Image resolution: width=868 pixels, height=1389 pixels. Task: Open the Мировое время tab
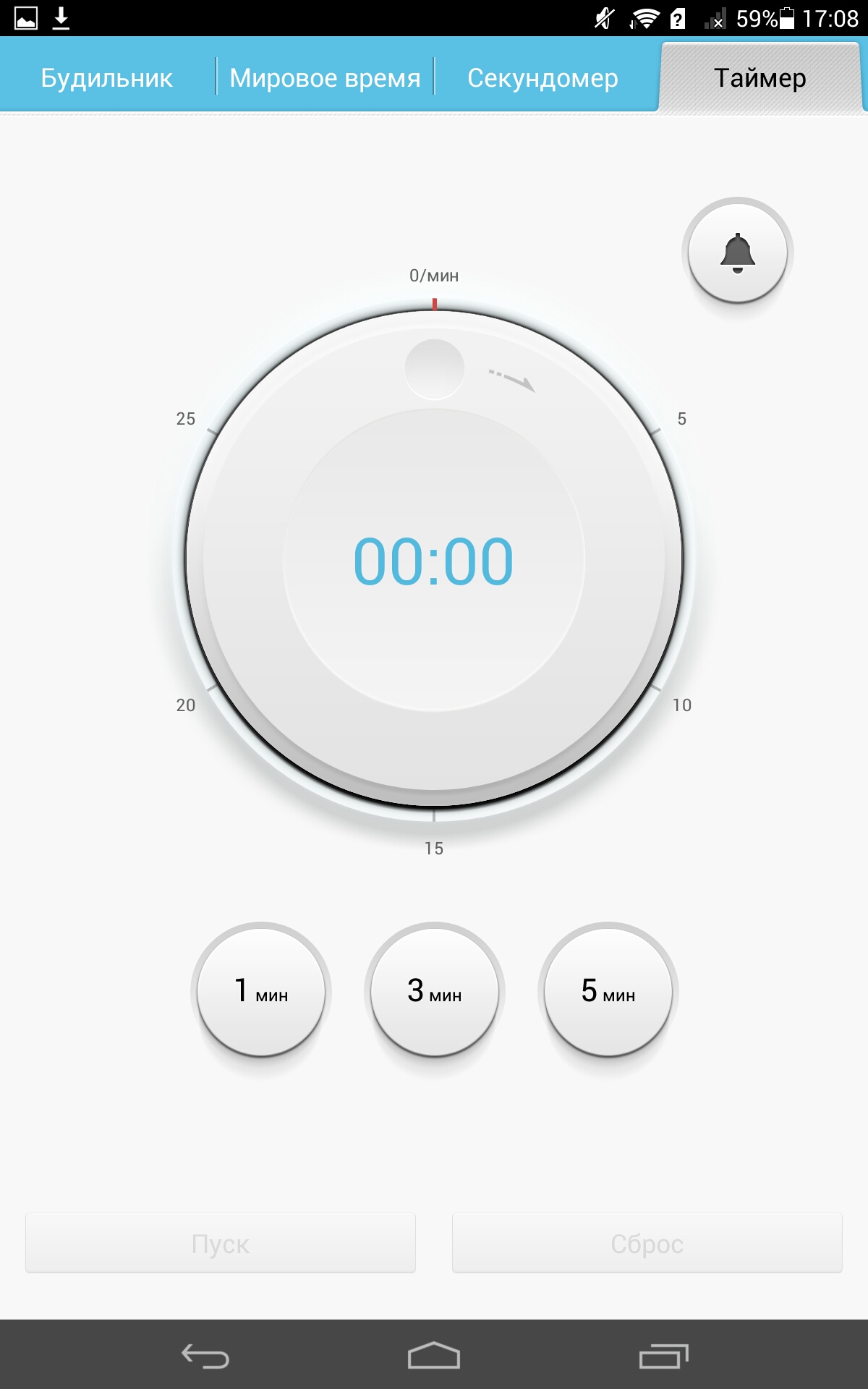(x=325, y=77)
